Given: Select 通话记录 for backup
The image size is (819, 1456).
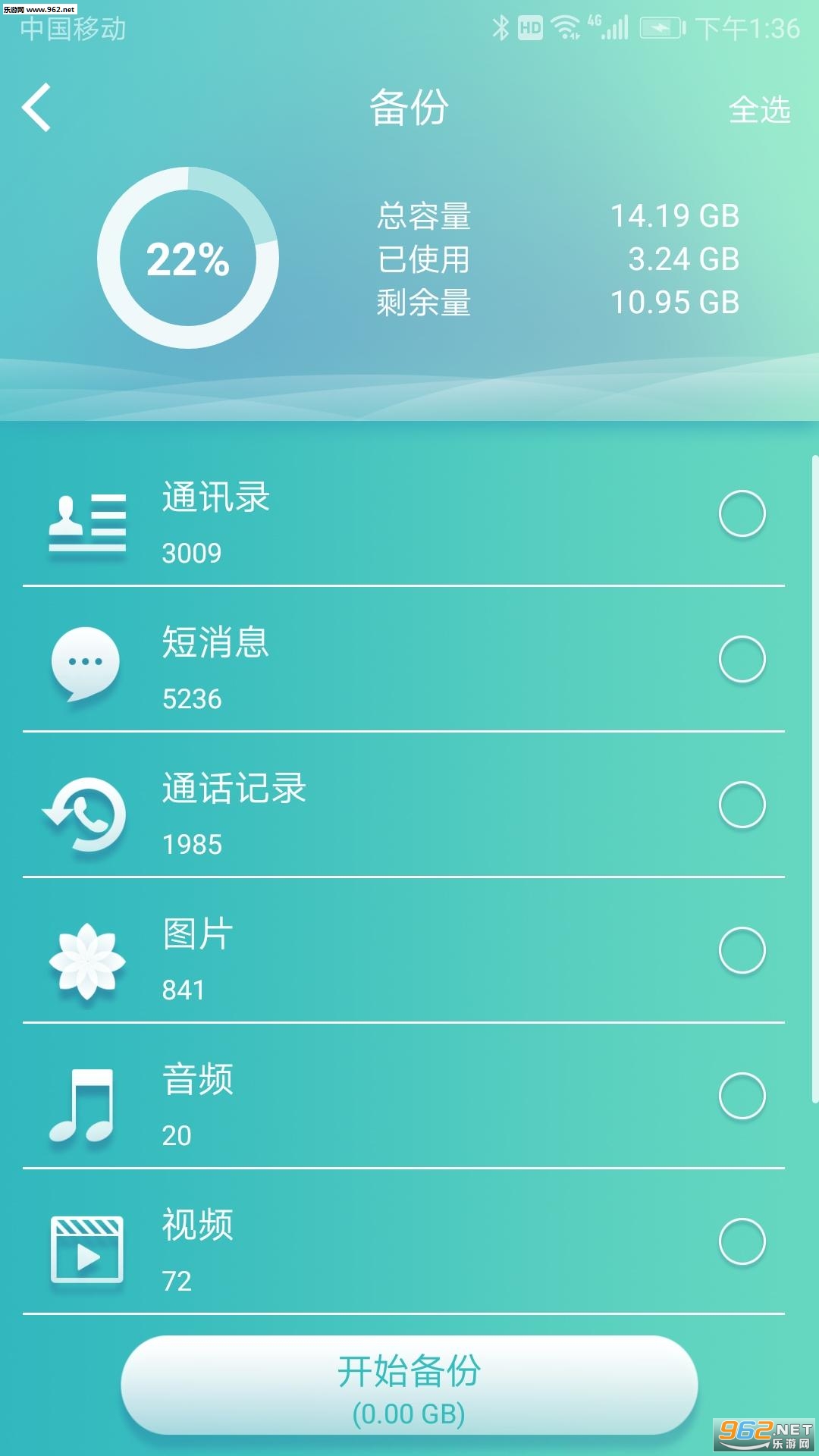Looking at the screenshot, I should click(x=742, y=805).
